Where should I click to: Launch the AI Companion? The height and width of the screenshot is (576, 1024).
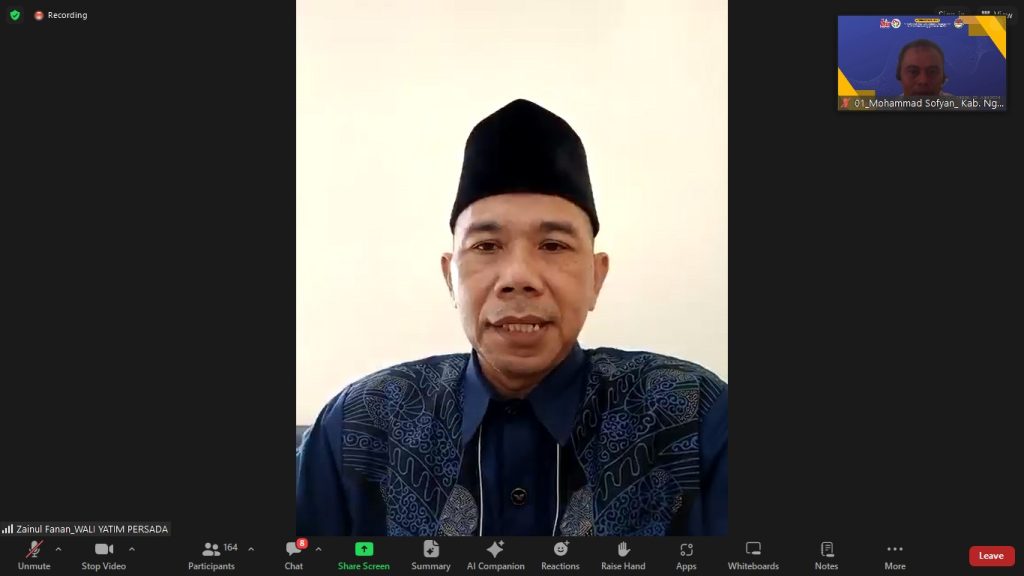click(x=495, y=554)
